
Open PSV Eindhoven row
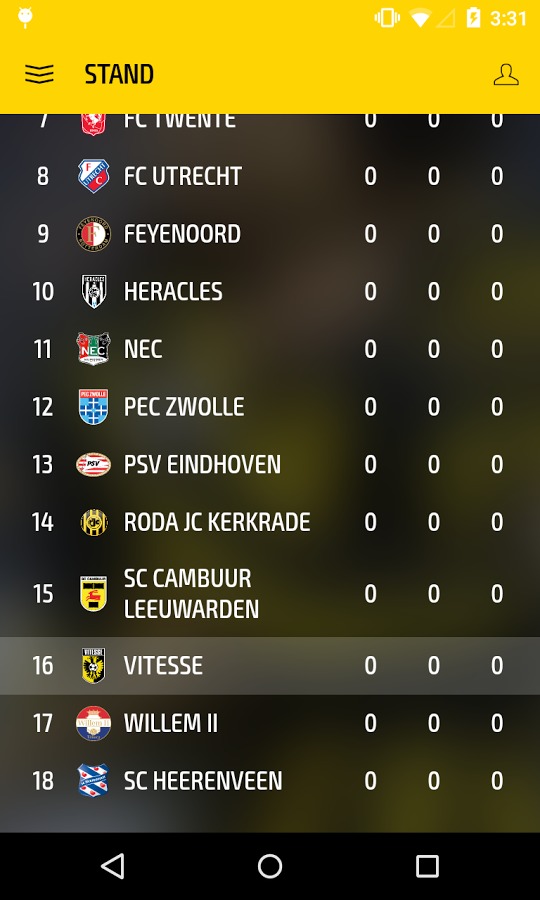[x=270, y=464]
